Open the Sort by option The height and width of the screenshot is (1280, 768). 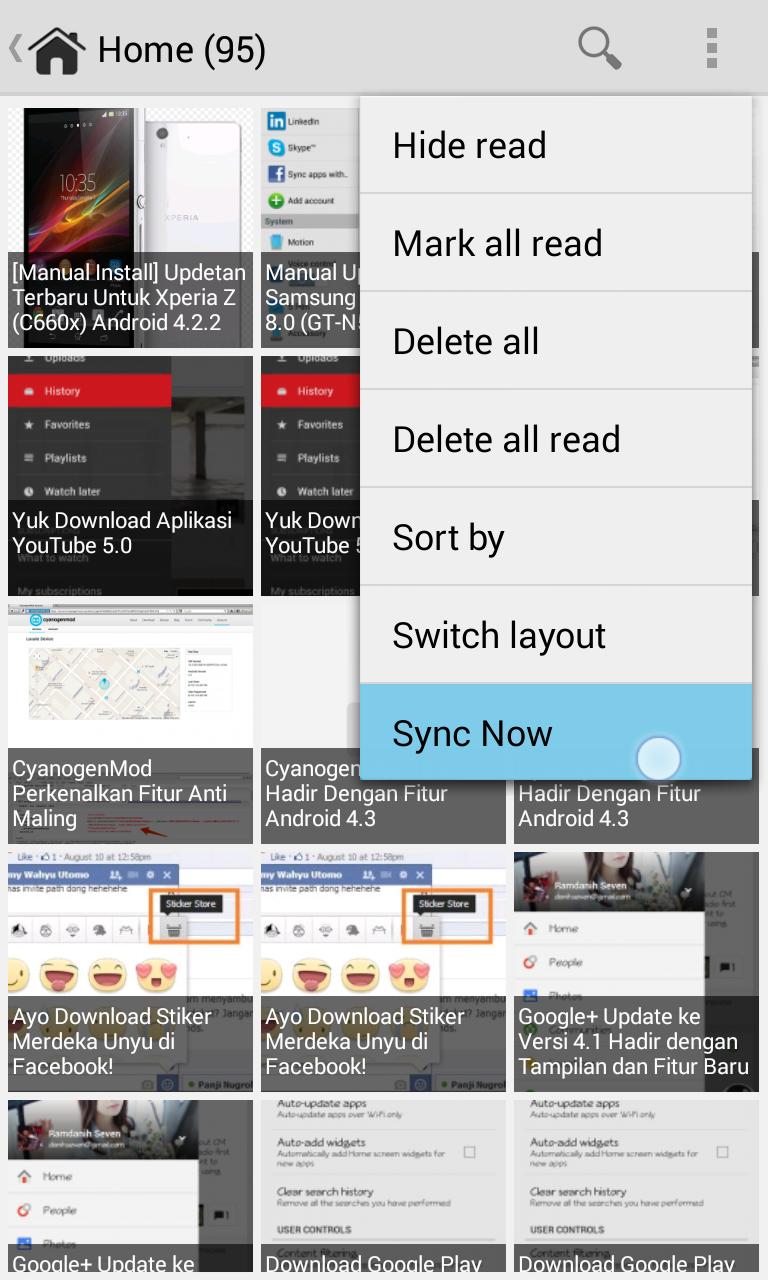(448, 537)
